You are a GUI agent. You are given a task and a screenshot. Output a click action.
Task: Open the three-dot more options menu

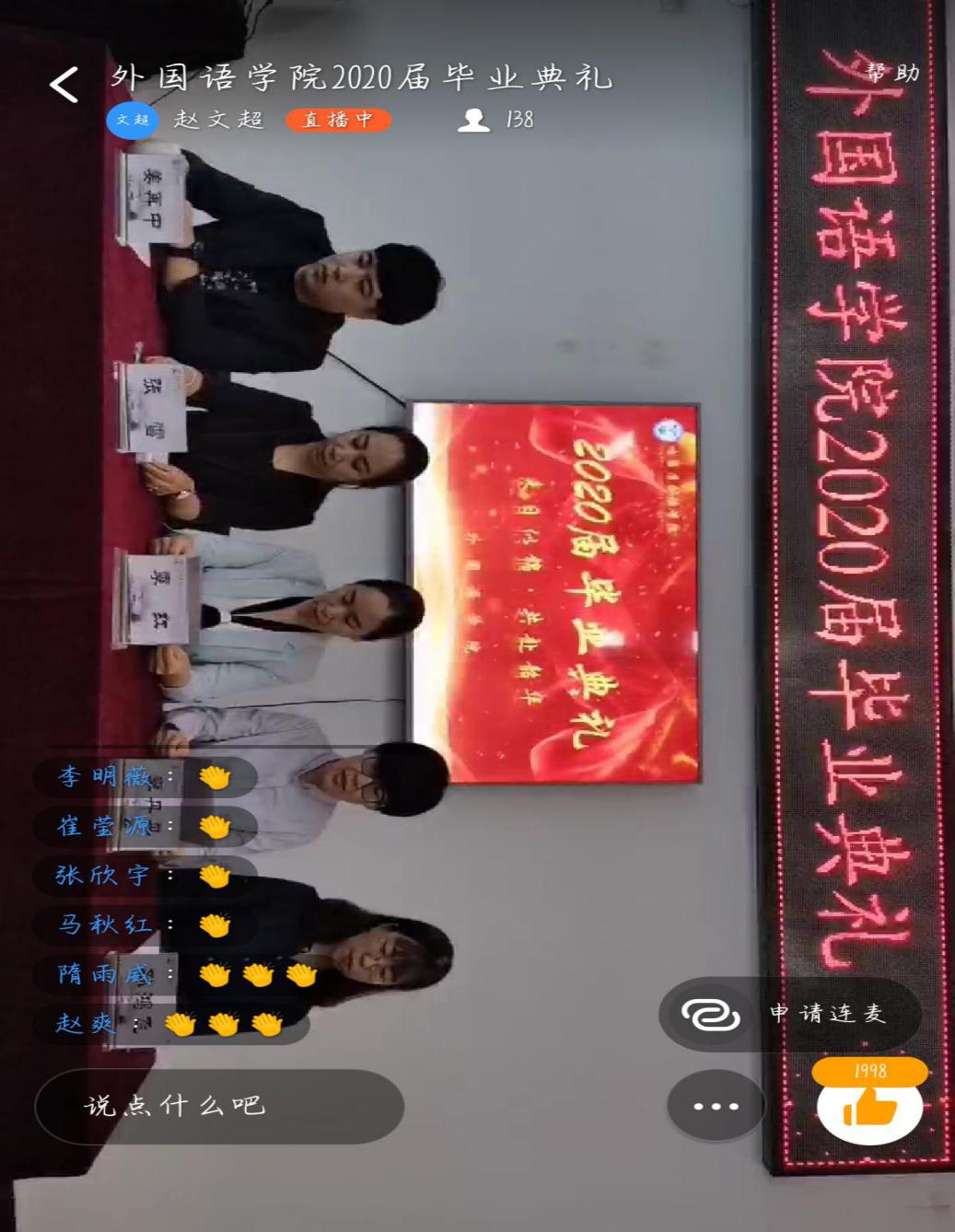tap(716, 1106)
